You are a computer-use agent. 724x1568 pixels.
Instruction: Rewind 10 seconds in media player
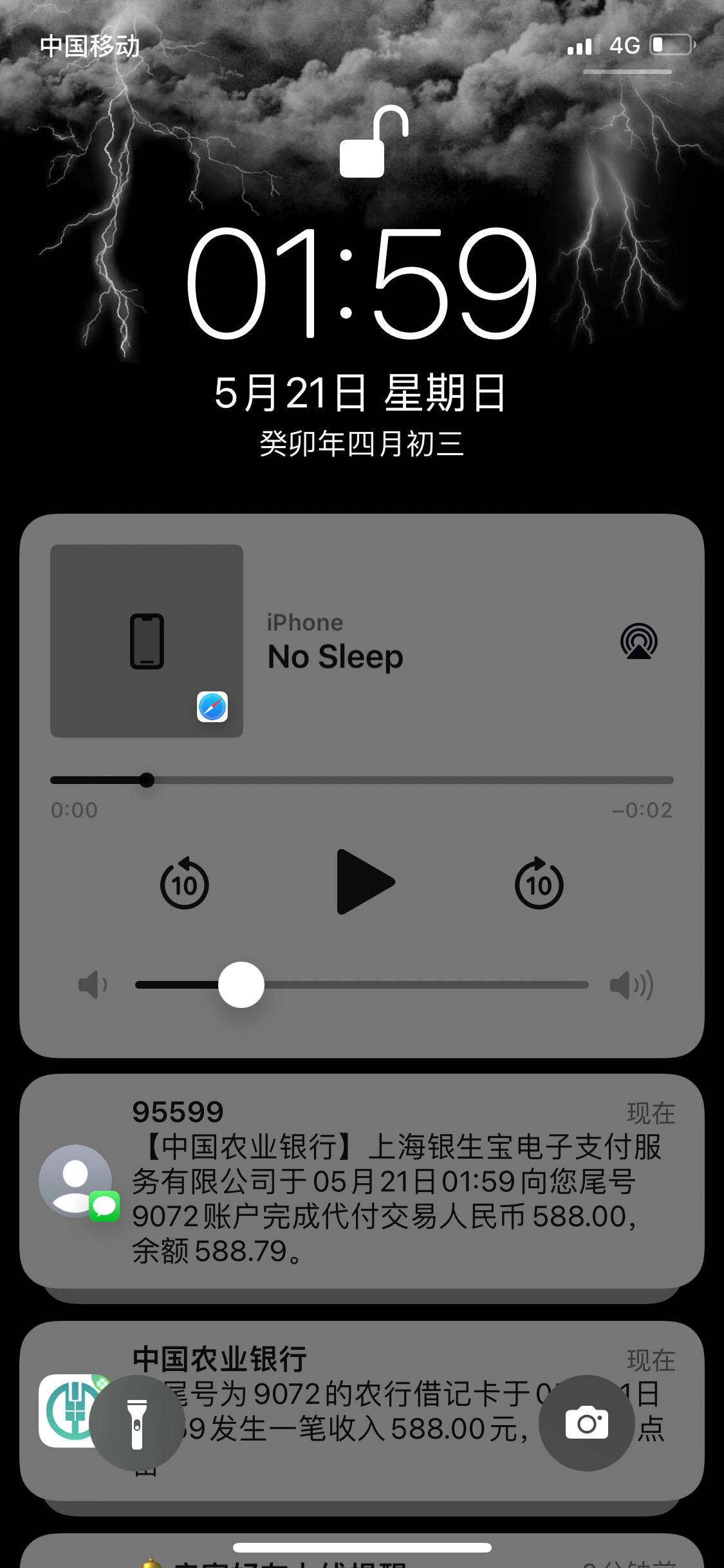click(x=184, y=884)
